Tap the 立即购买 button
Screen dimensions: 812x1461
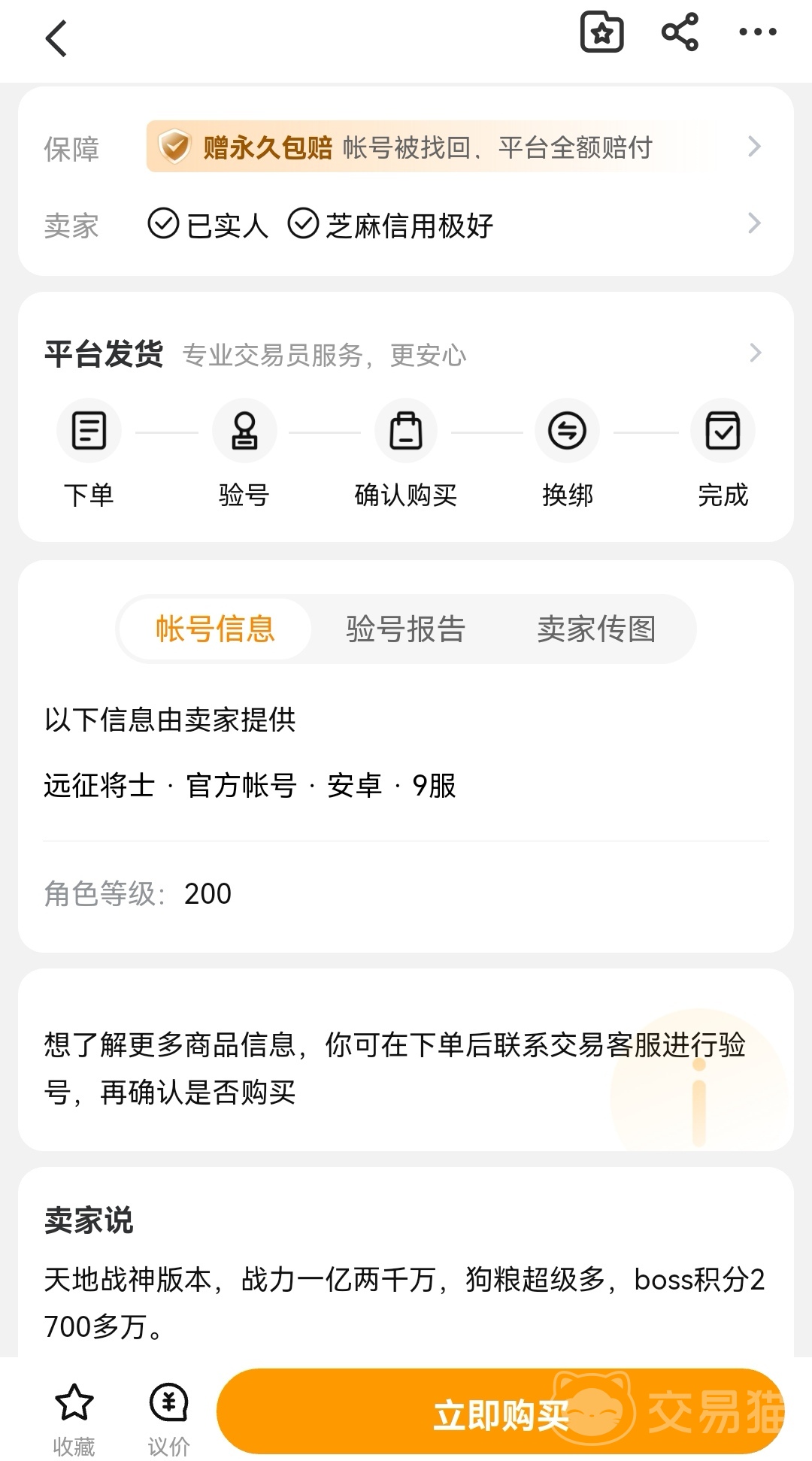coord(500,1411)
